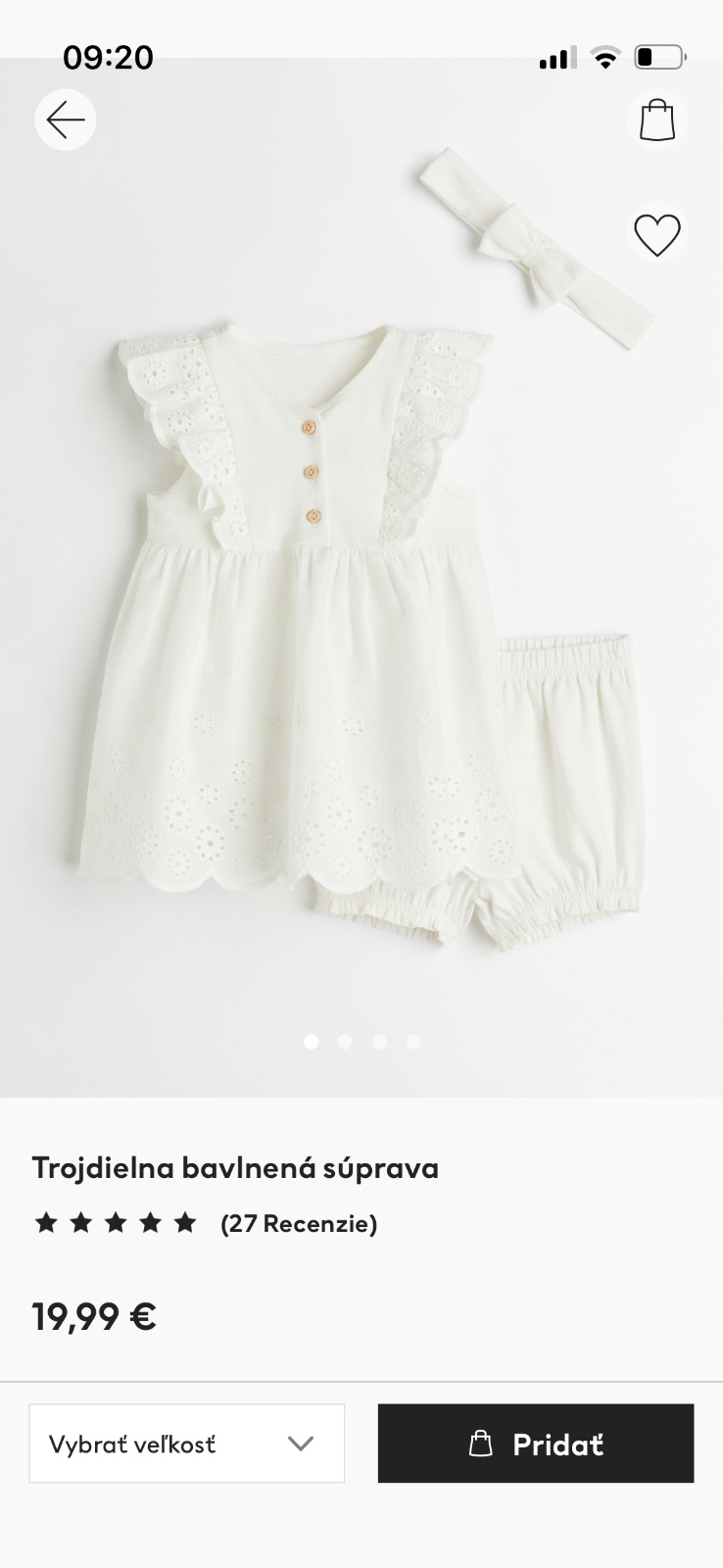This screenshot has height=1568, width=723.
Task: Open the Vybrať veľkosť size dropdown
Action: pos(186,1444)
